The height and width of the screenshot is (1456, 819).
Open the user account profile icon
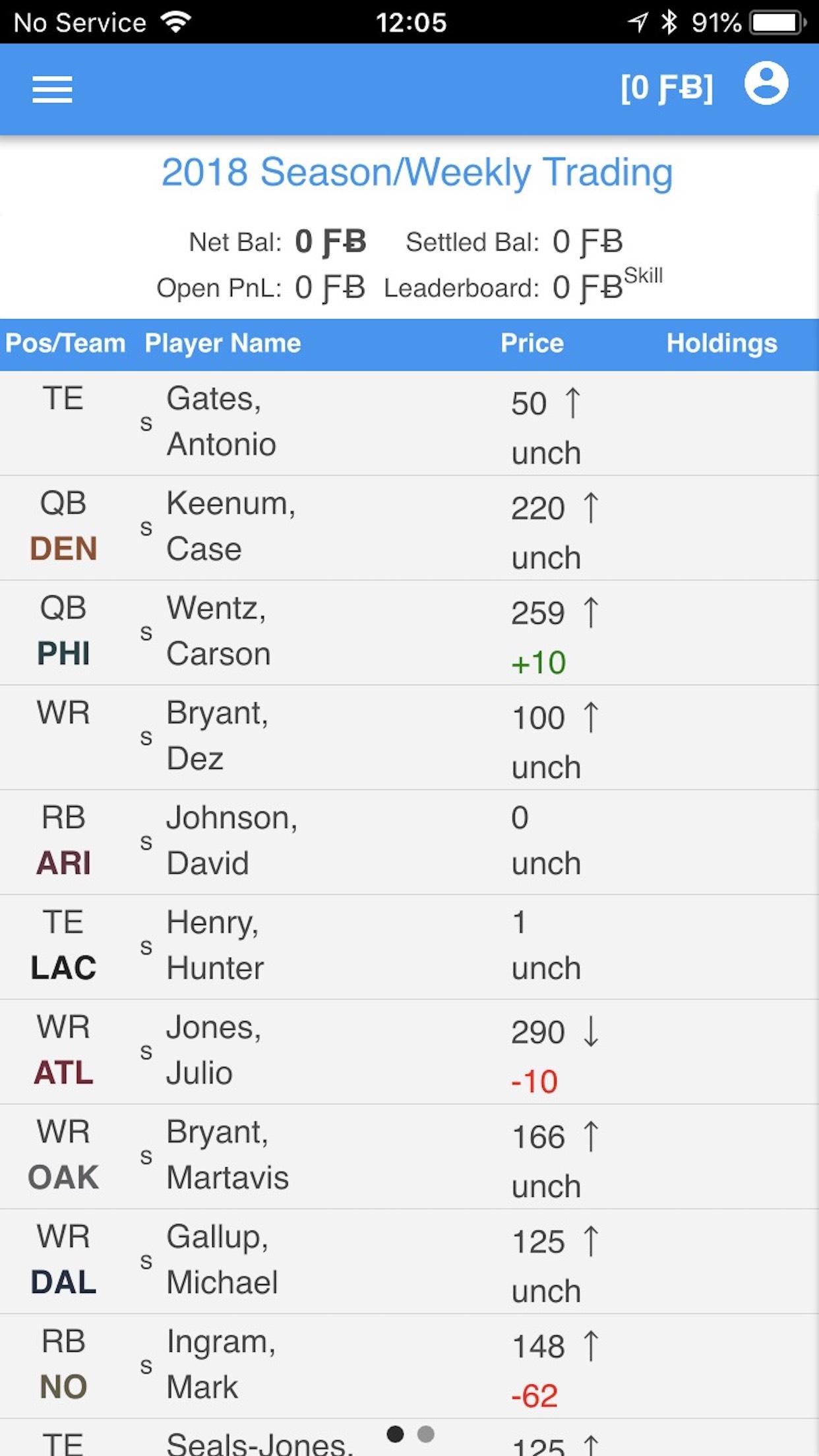(766, 84)
